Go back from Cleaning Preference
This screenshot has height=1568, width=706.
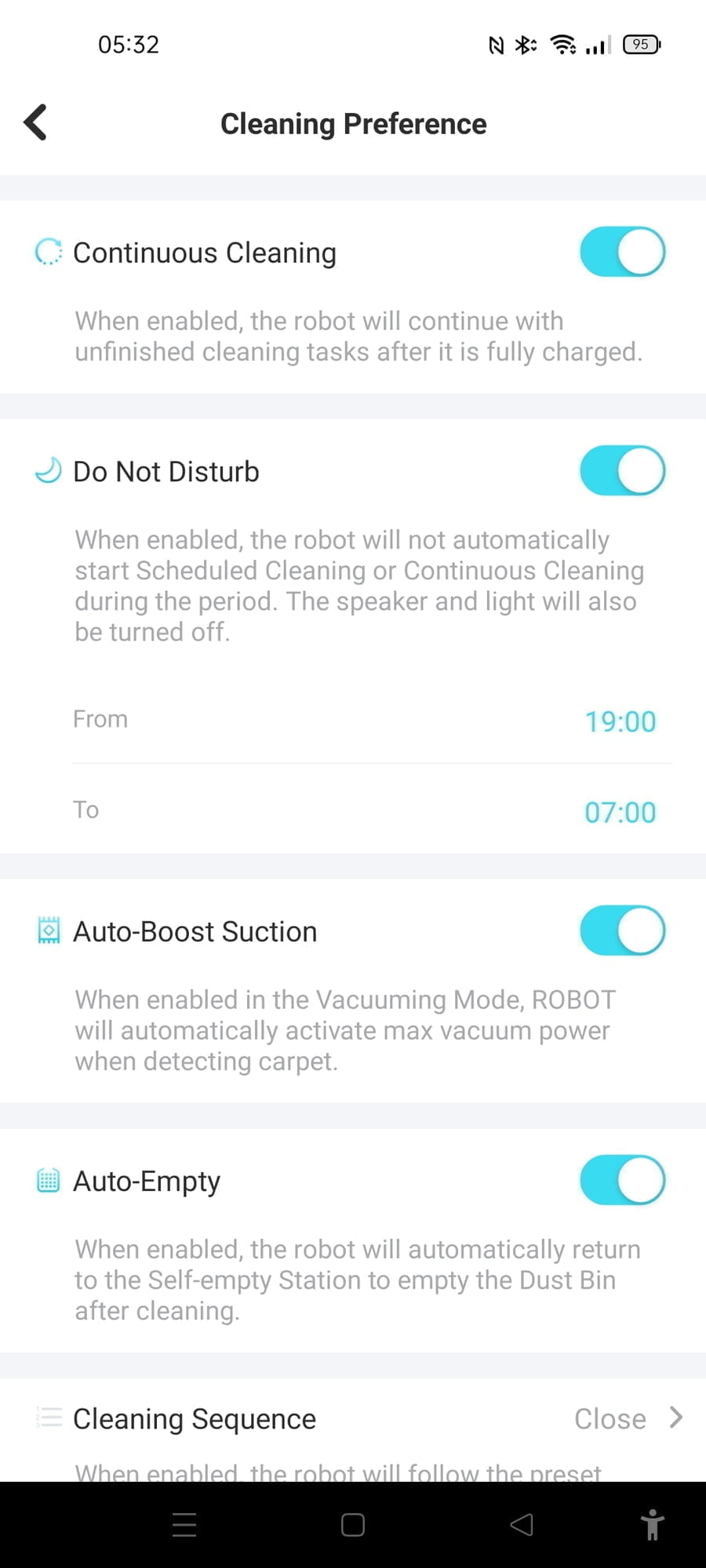click(36, 122)
